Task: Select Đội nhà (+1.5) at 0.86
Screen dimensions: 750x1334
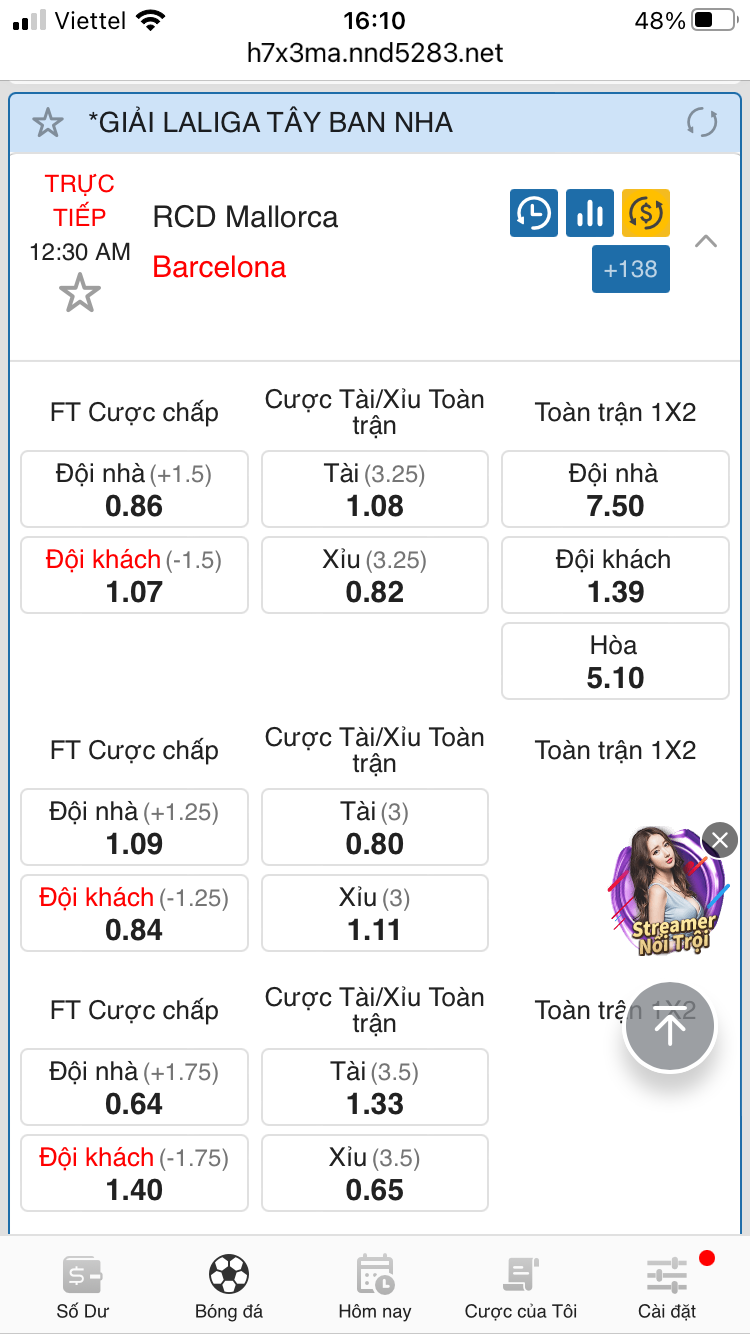Action: [134, 489]
